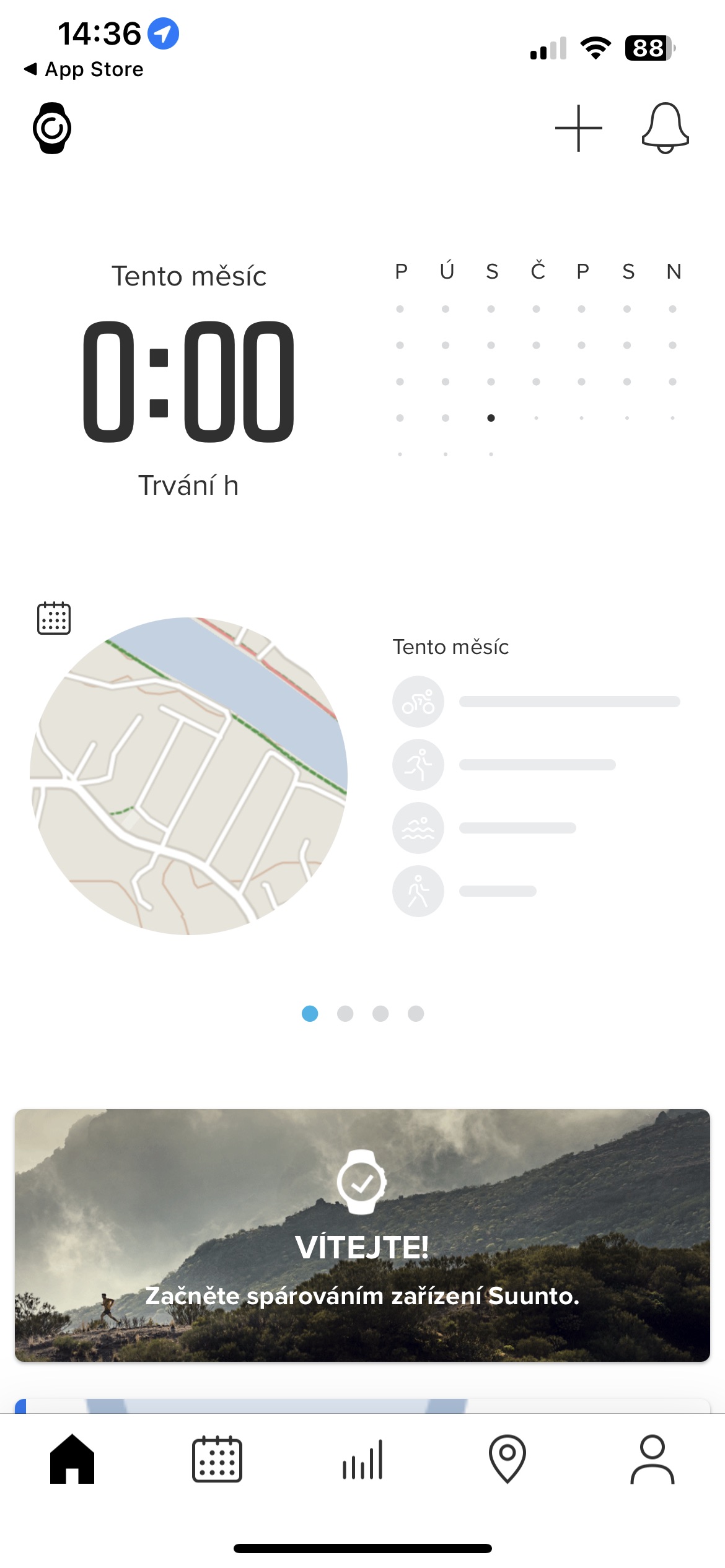Add a new activity with plus icon
The height and width of the screenshot is (1568, 725).
[578, 128]
